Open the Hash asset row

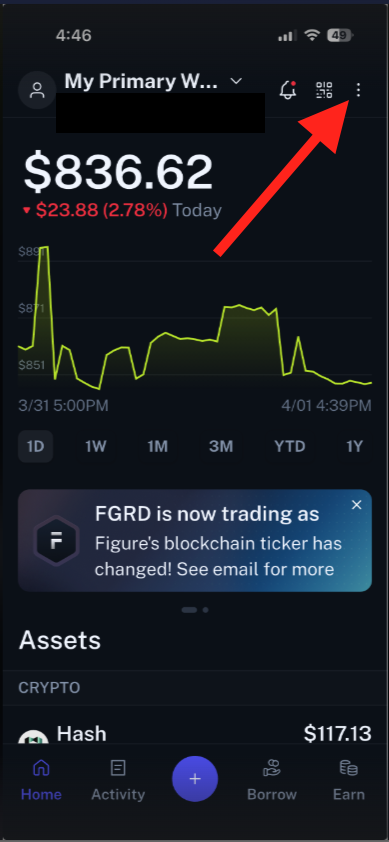[x=194, y=734]
